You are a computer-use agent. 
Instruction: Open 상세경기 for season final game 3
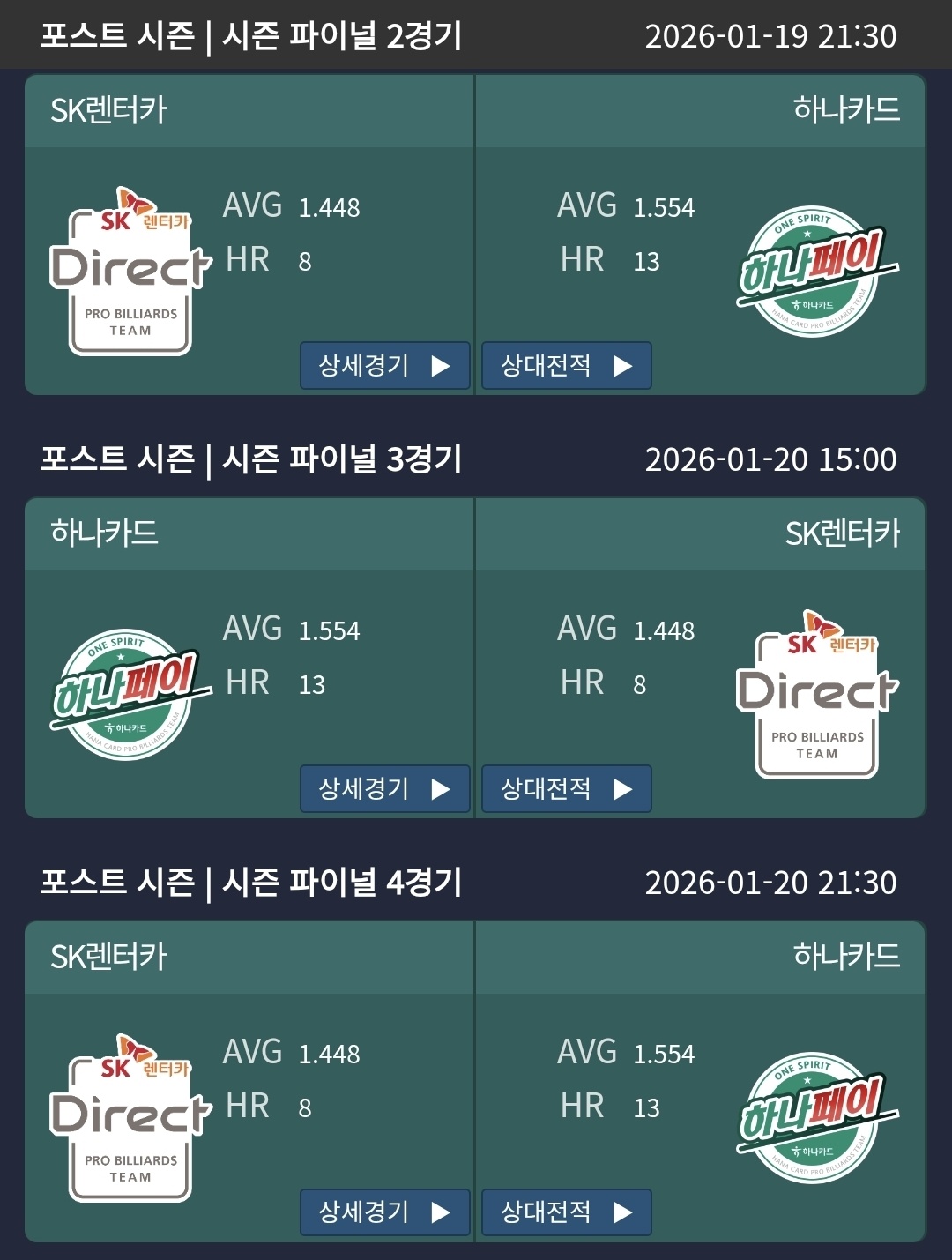tap(384, 789)
